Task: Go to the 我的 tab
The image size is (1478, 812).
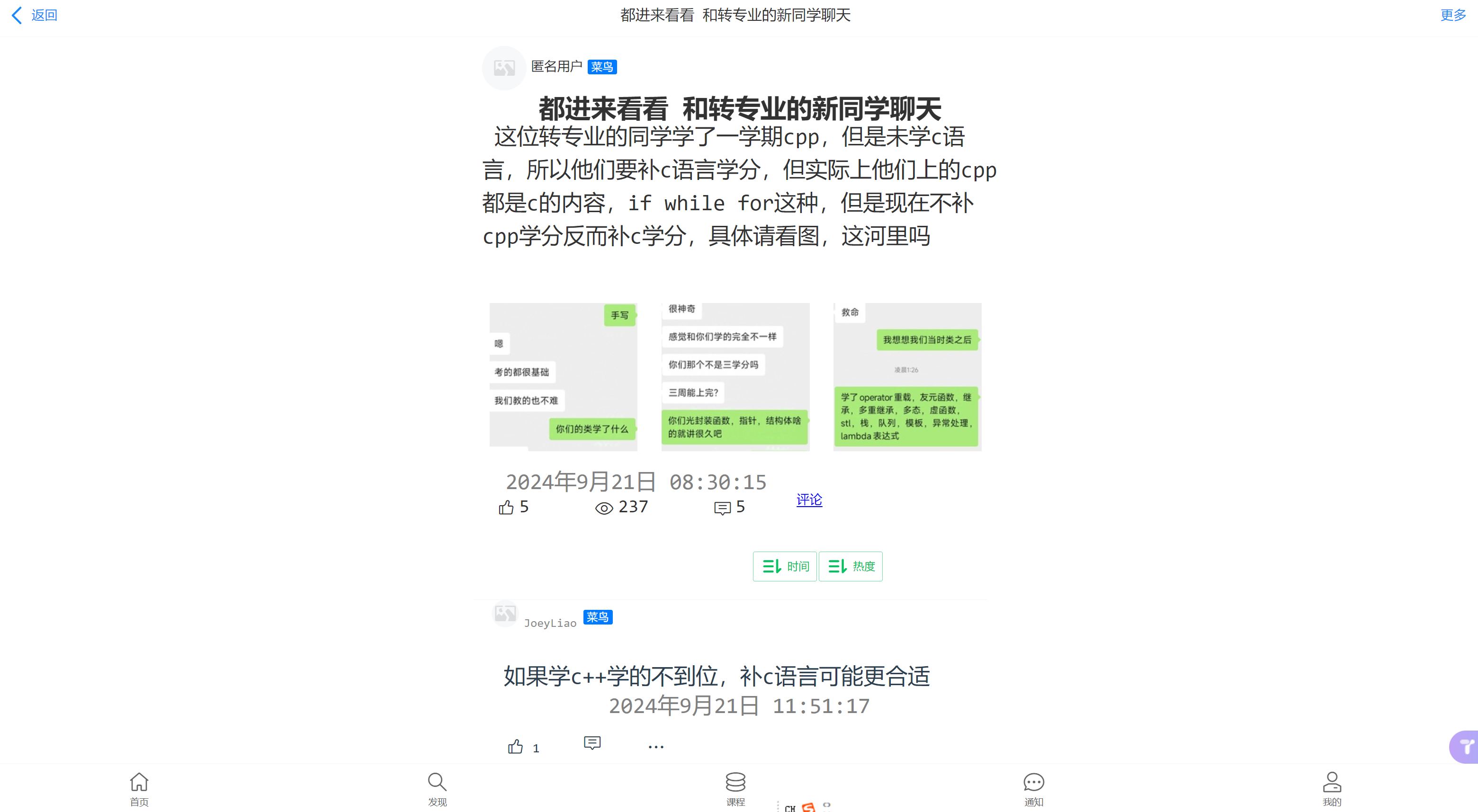Action: tap(1332, 788)
